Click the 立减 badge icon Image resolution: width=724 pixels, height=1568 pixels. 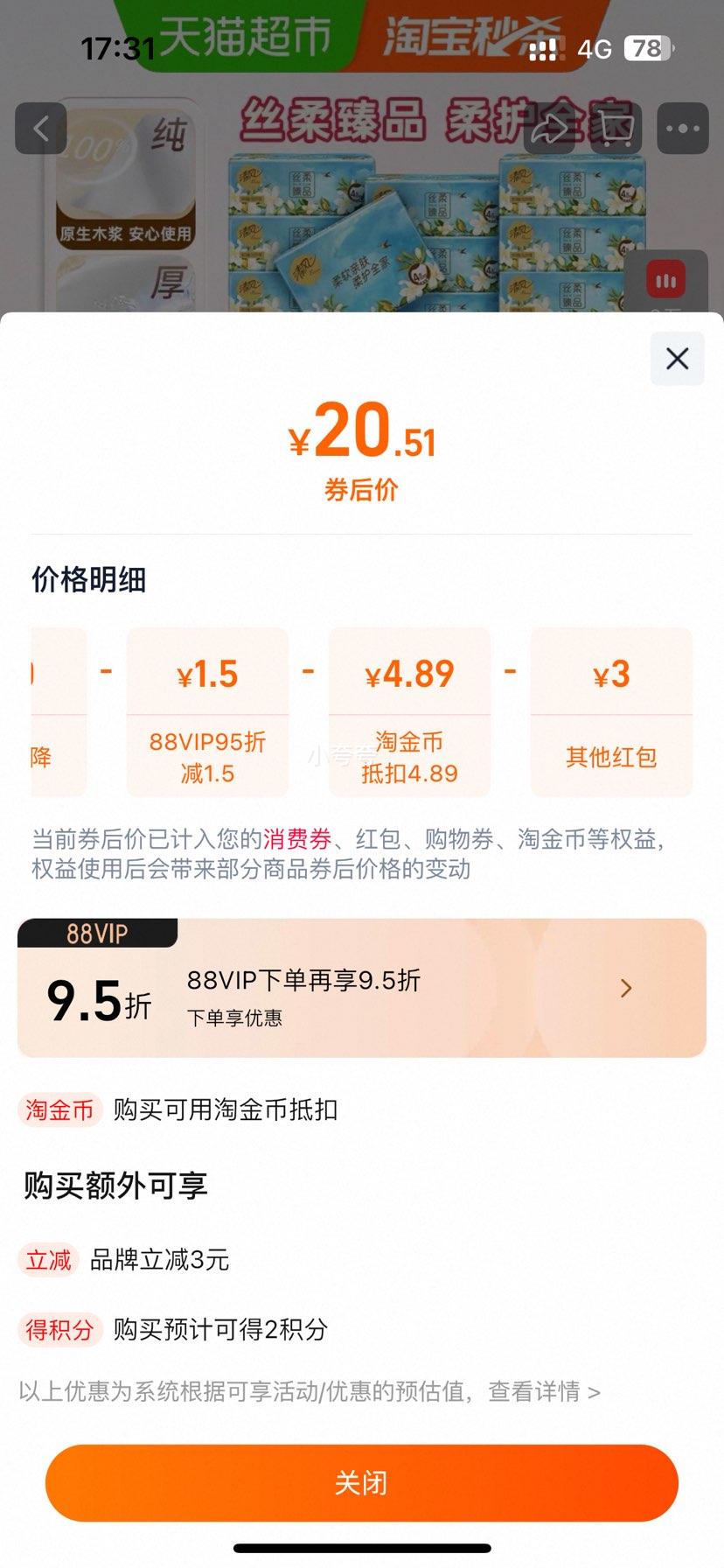pyautogui.click(x=48, y=1261)
